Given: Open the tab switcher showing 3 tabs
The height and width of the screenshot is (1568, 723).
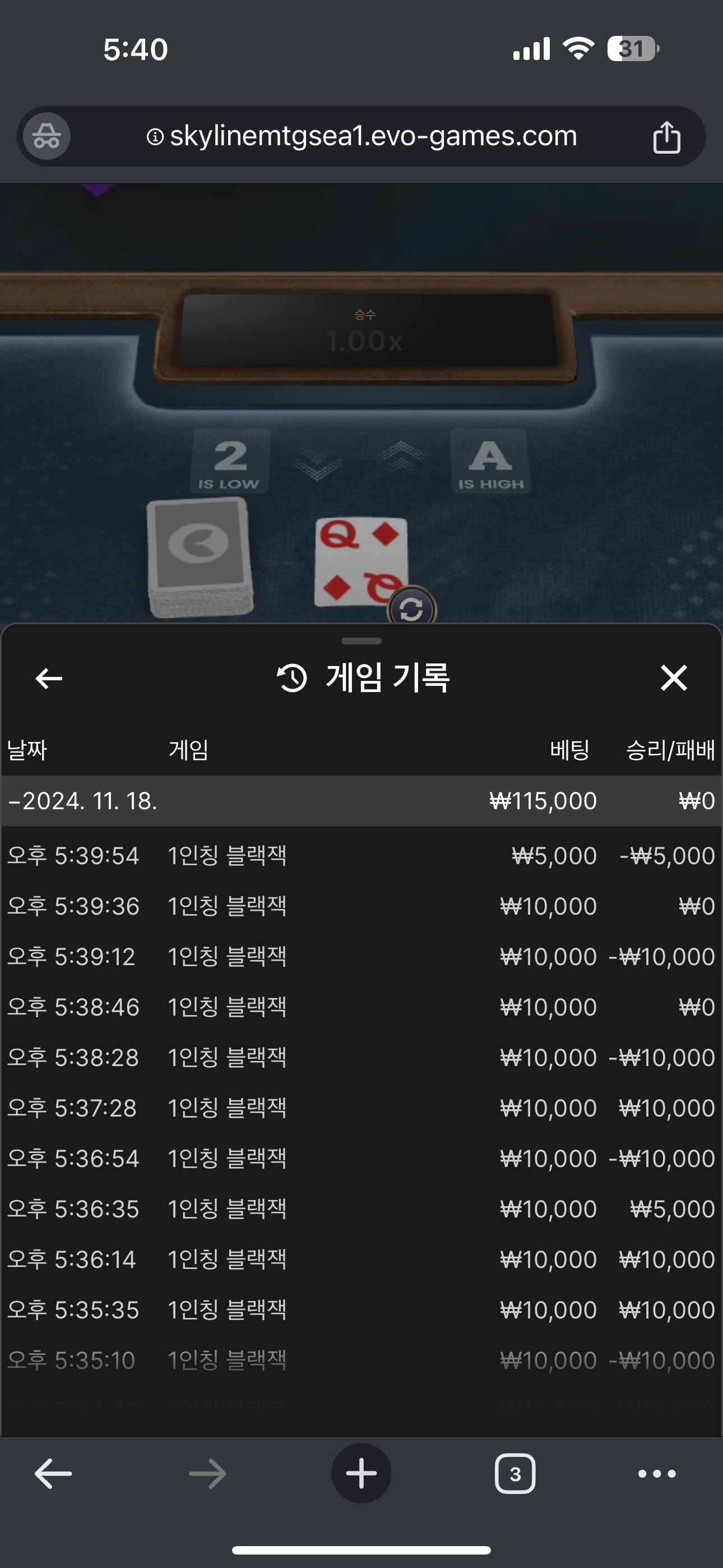Looking at the screenshot, I should [x=515, y=1474].
